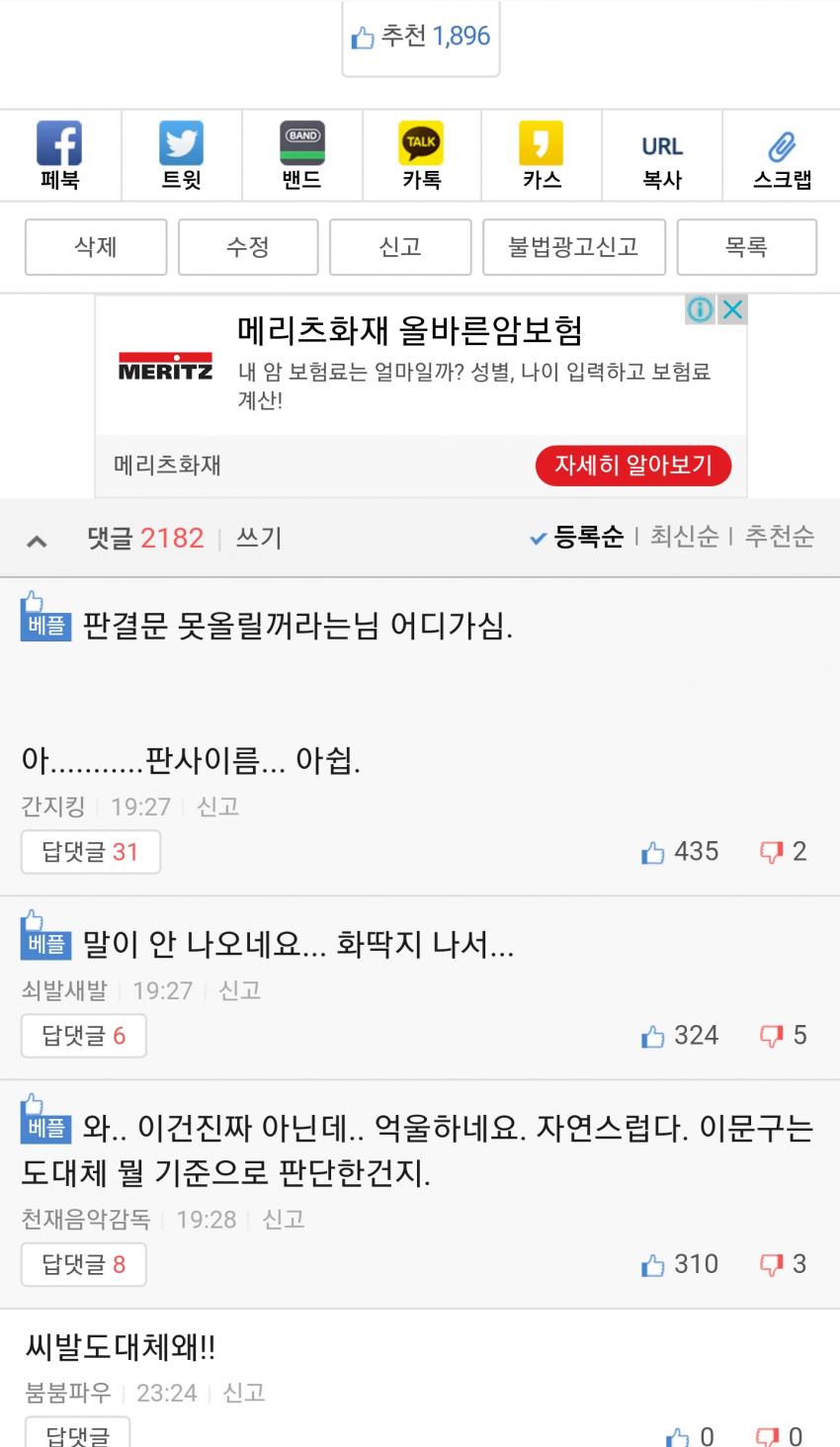The width and height of the screenshot is (840, 1447).
Task: Open 답댓글 31 replies under 간지킹
Action: point(90,852)
